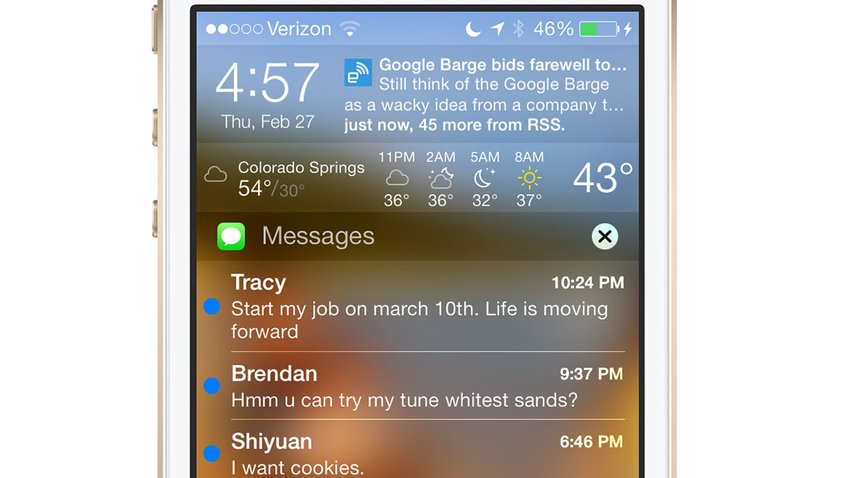The image size is (850, 478).
Task: Open Tracy's message about starting her job
Action: 420,308
